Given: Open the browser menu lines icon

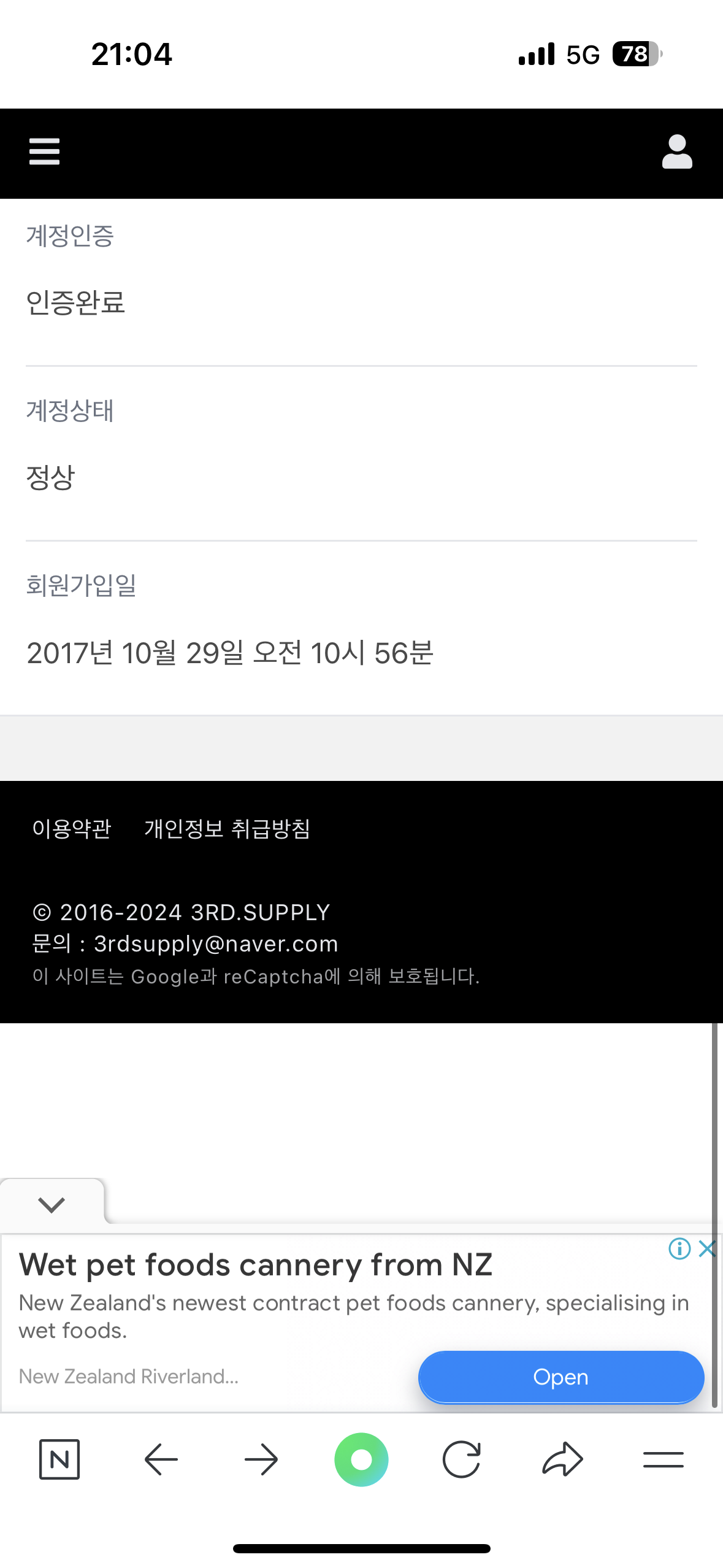Looking at the screenshot, I should tap(663, 1459).
